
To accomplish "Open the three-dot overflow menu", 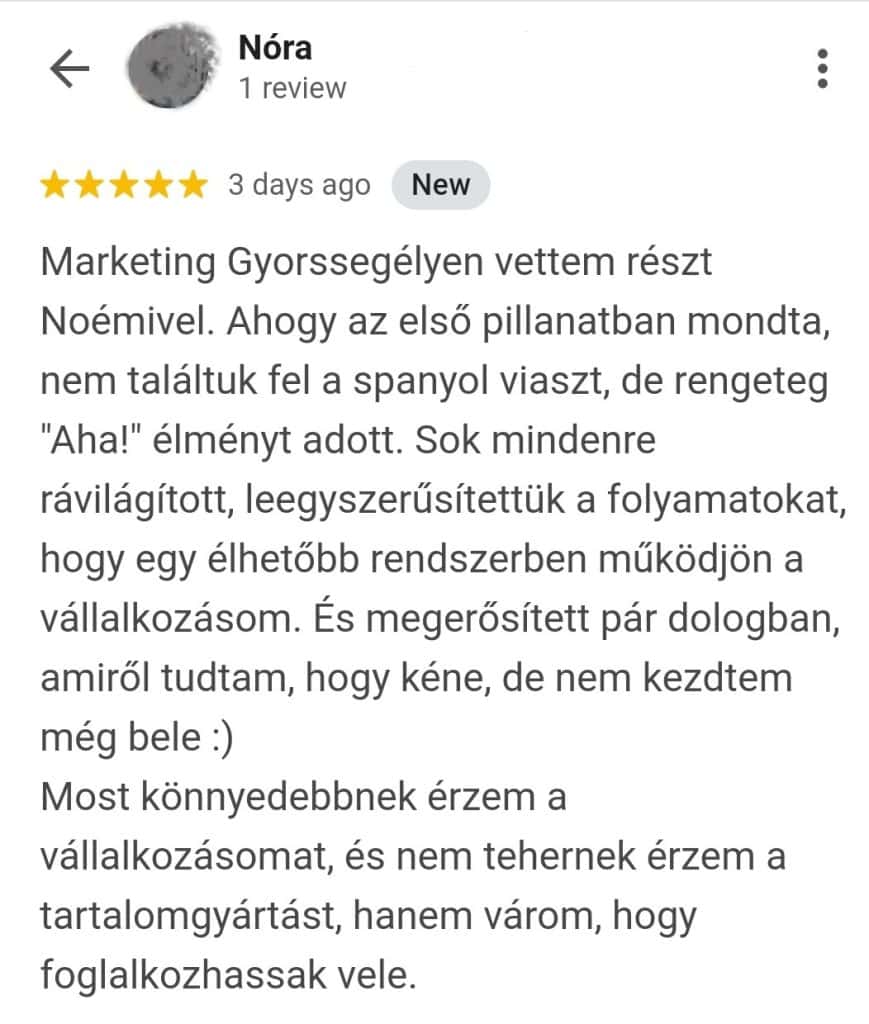I will 822,68.
